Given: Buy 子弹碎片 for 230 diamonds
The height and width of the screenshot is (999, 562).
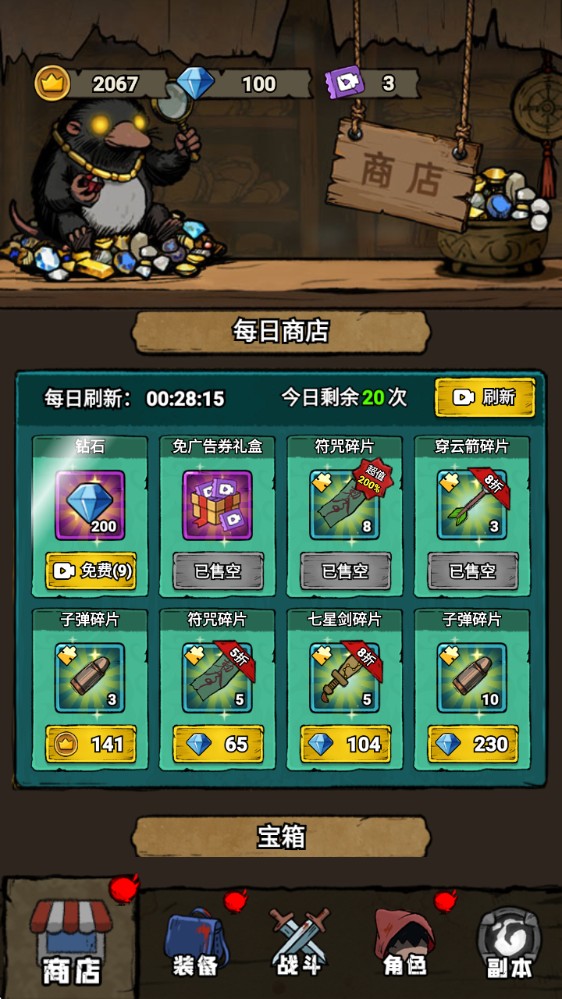Looking at the screenshot, I should point(473,744).
